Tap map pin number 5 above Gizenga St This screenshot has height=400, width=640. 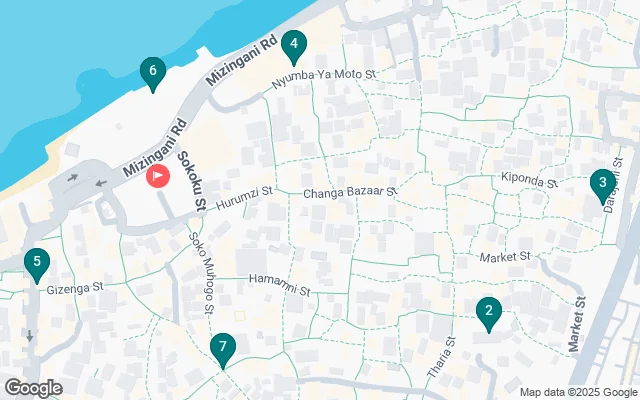pos(37,265)
